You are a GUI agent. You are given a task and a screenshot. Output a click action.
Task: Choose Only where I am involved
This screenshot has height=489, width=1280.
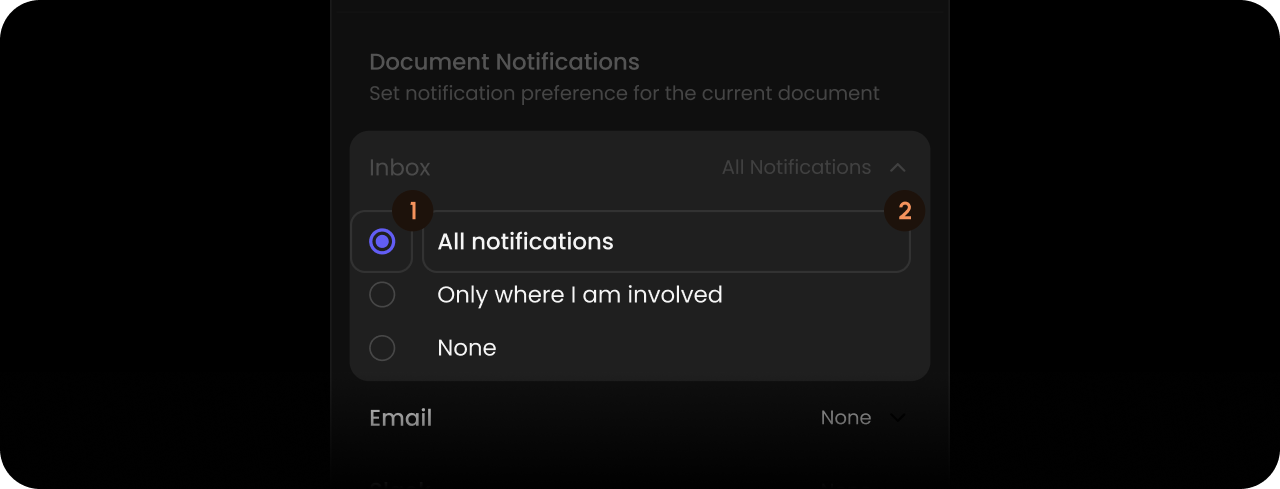pos(382,295)
